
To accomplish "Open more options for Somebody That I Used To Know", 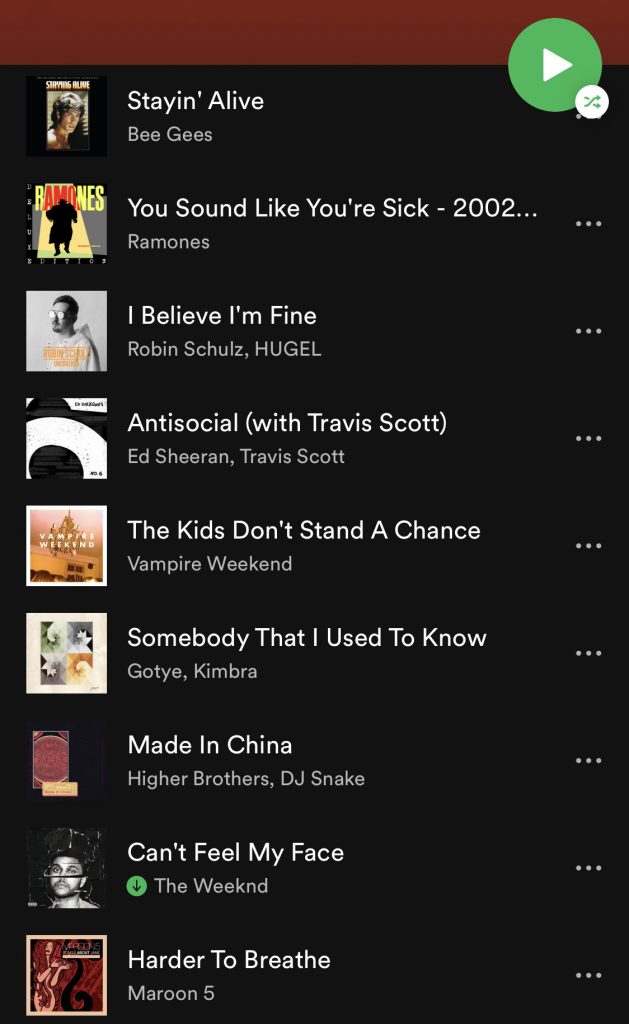I will pos(589,653).
